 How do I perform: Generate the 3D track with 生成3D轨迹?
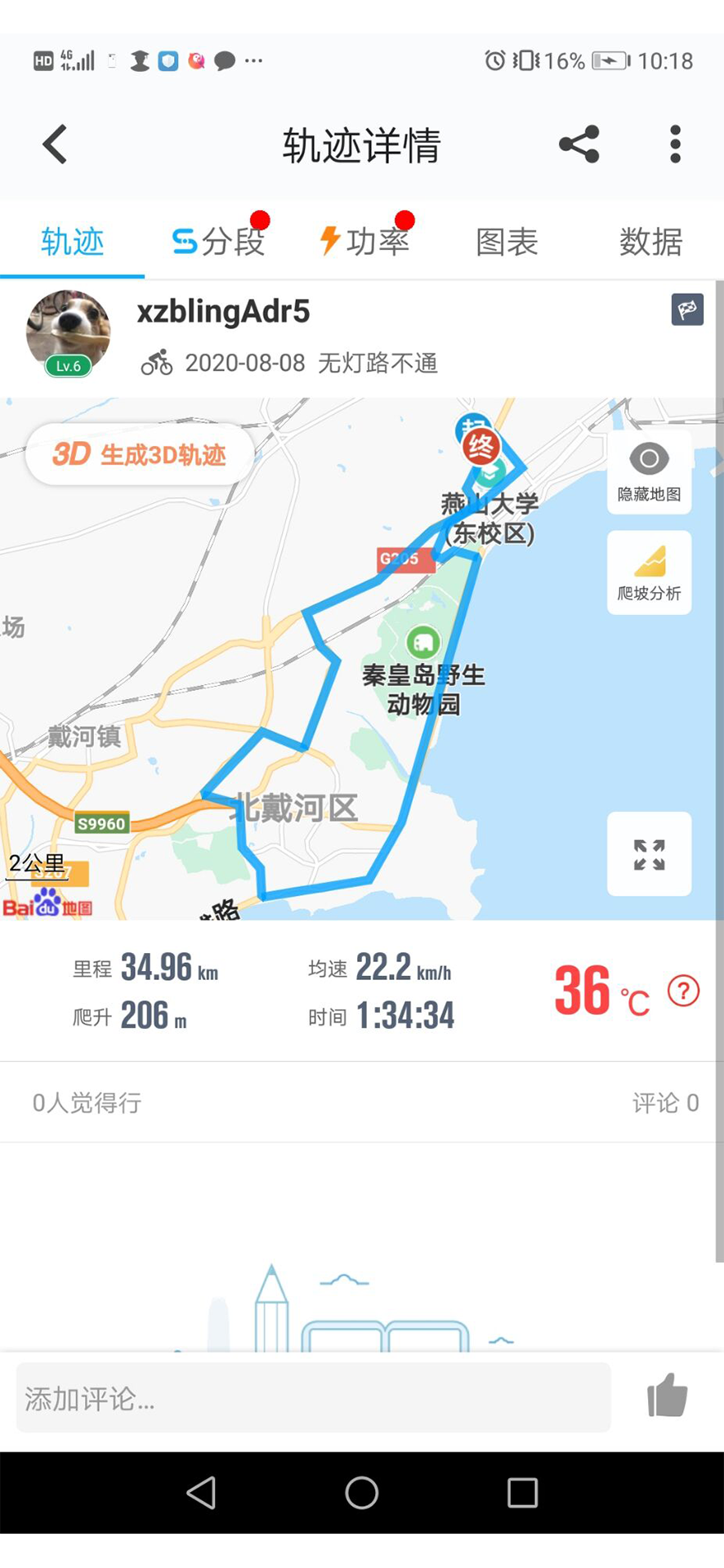click(x=140, y=454)
